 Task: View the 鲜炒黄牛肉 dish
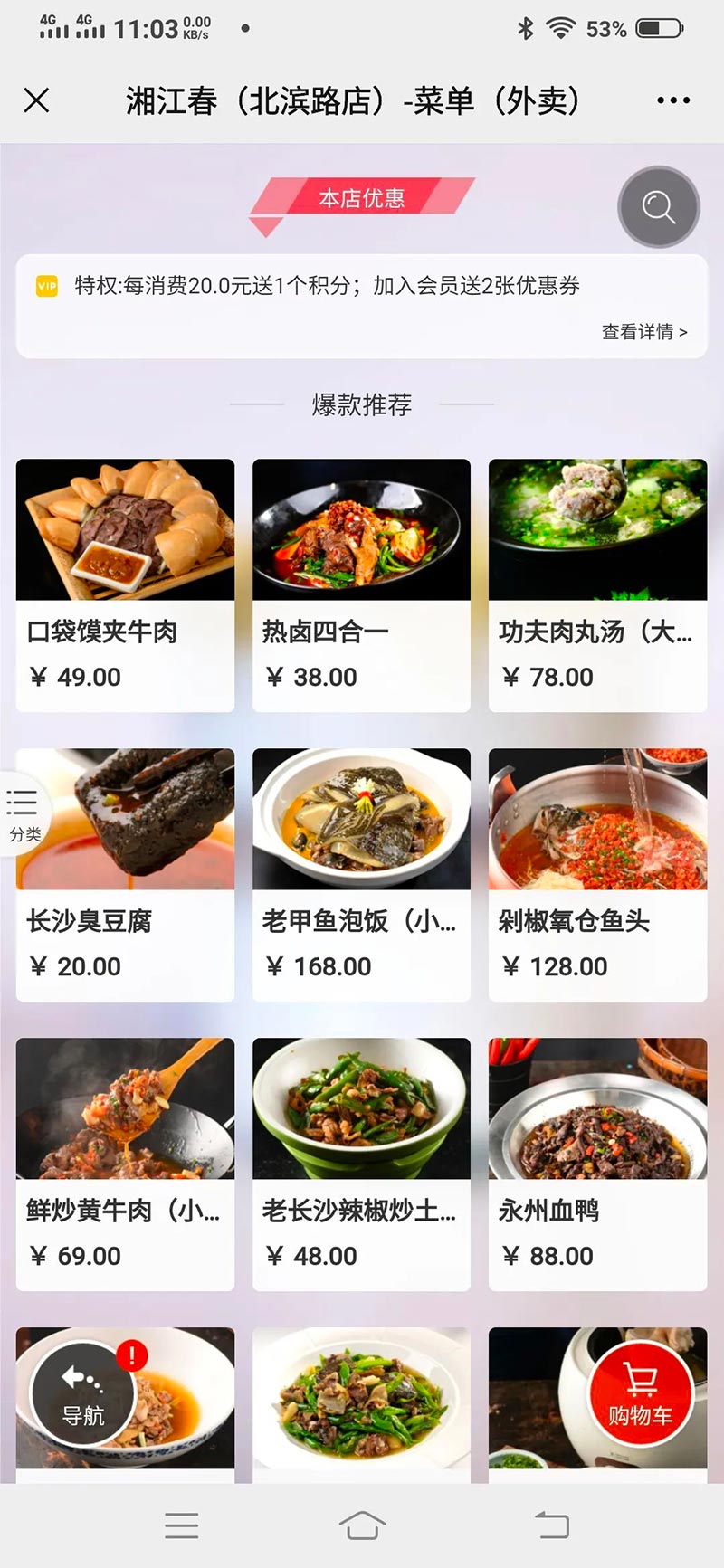125,1164
